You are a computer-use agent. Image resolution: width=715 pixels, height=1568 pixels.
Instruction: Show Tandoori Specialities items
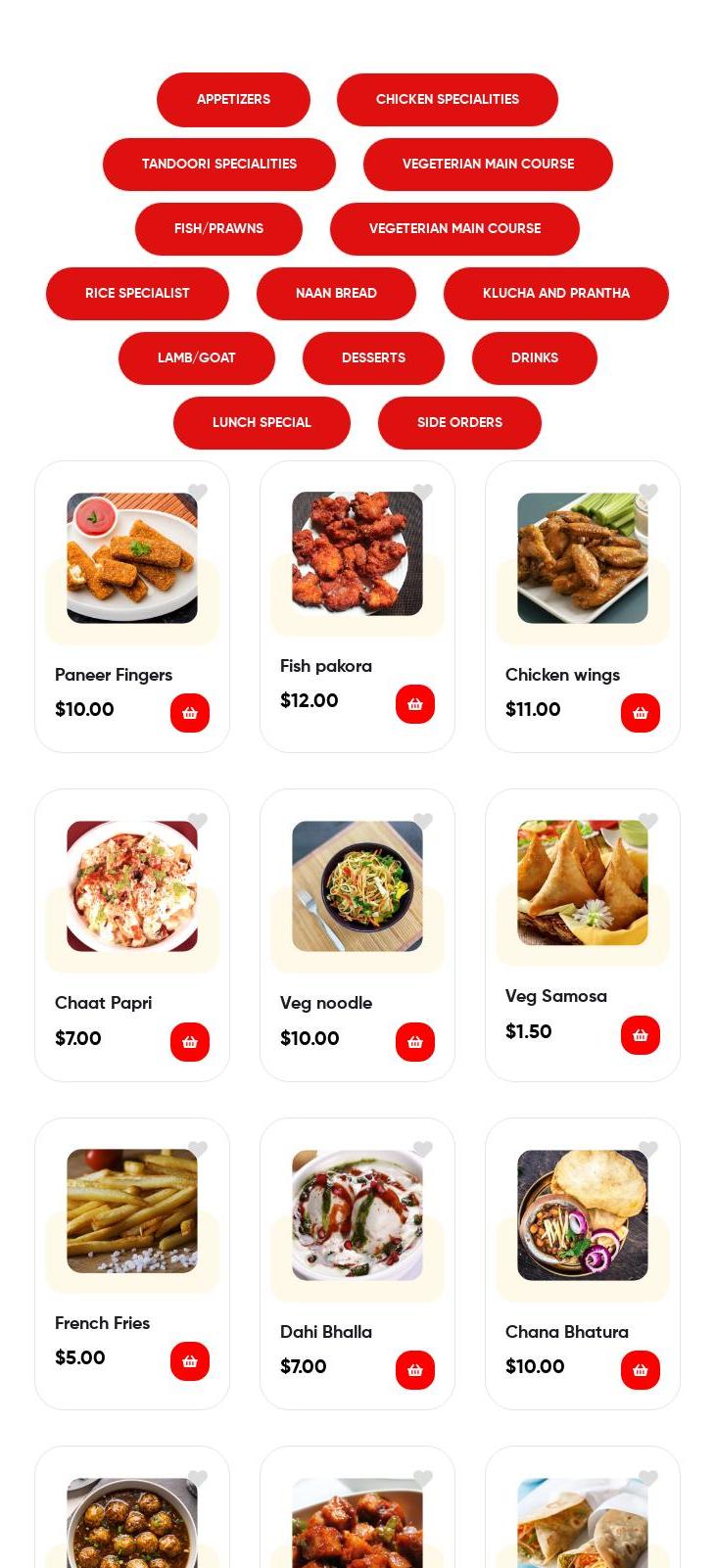point(218,165)
